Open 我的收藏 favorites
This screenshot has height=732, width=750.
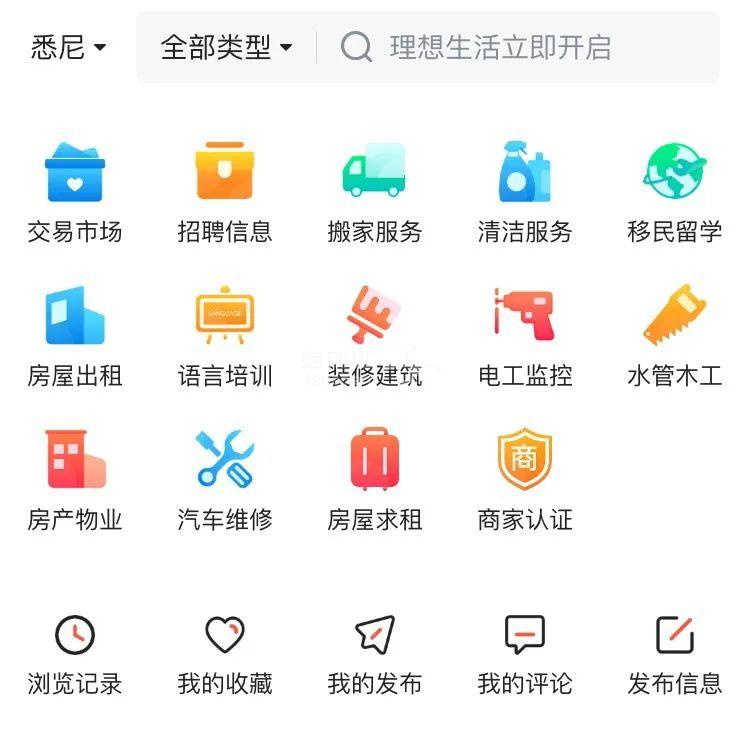[x=225, y=655]
